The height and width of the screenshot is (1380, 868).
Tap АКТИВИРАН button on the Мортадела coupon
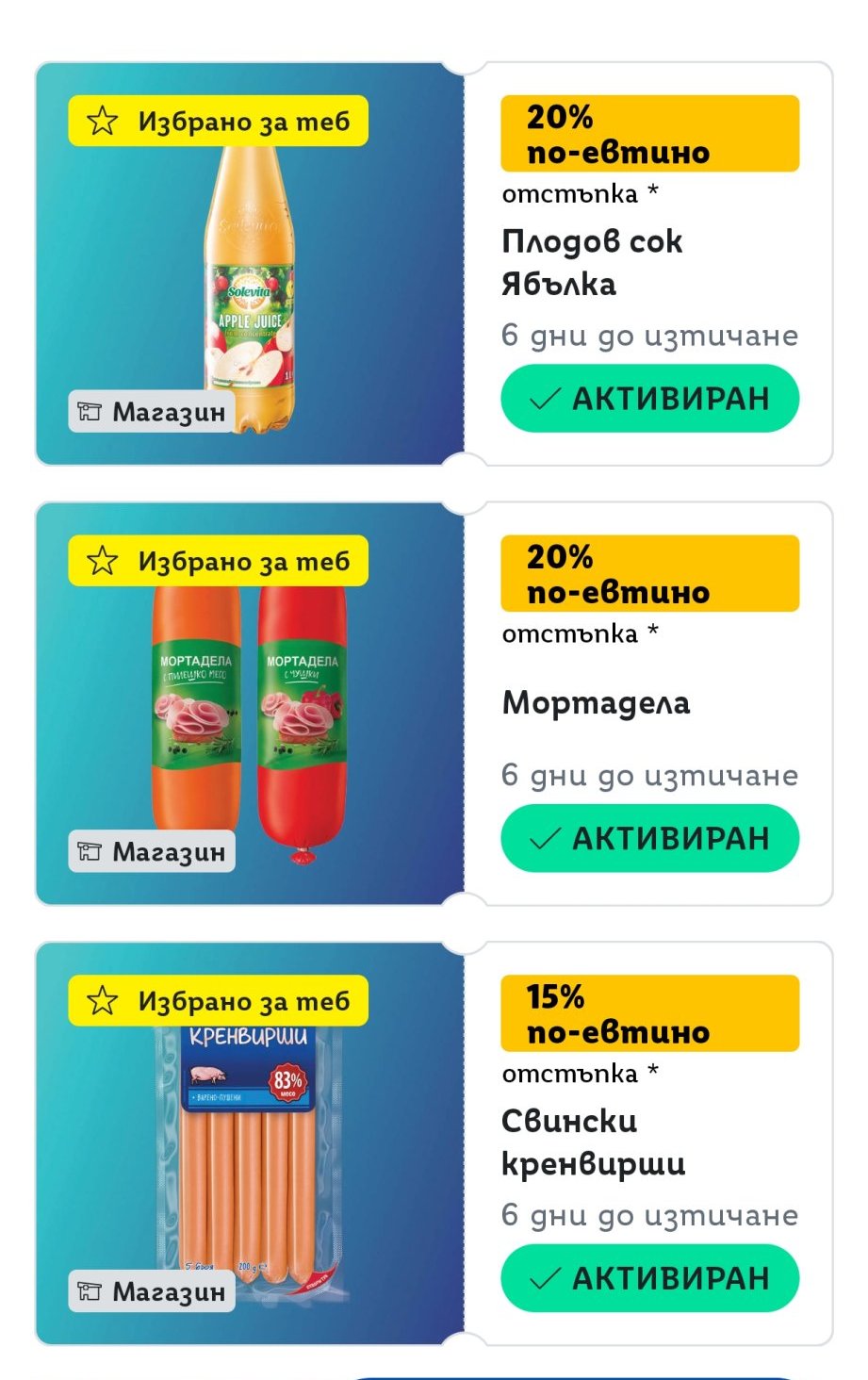pyautogui.click(x=649, y=838)
